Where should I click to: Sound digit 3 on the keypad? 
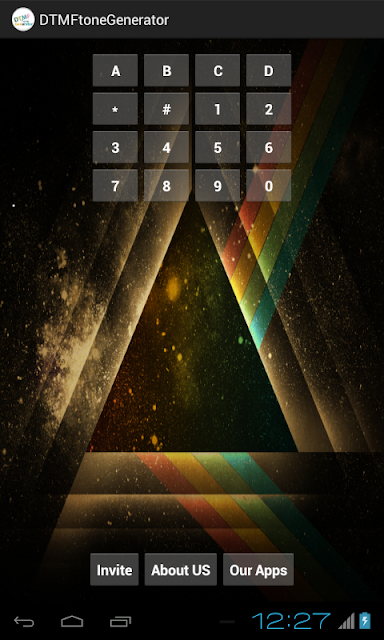(x=115, y=147)
